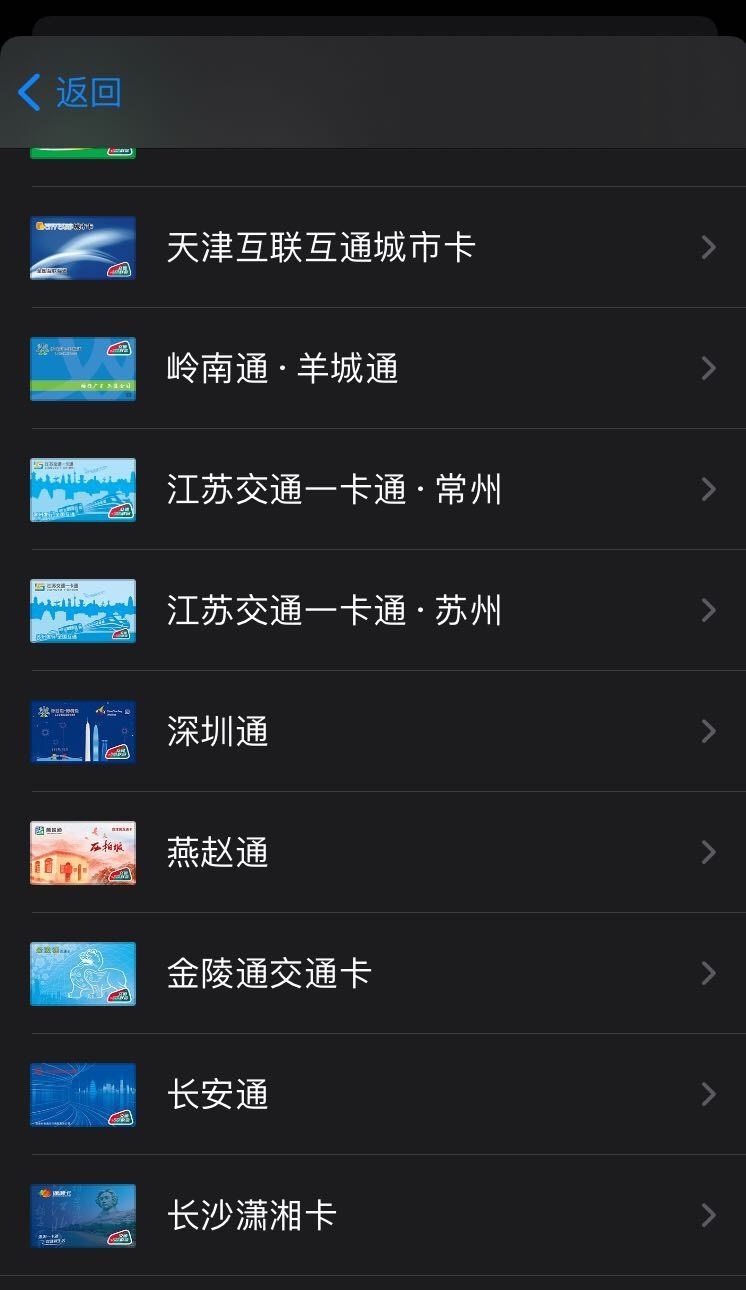Tap the 天津互联互通城市卡 card thumbnail
This screenshot has width=746, height=1290.
coord(83,247)
